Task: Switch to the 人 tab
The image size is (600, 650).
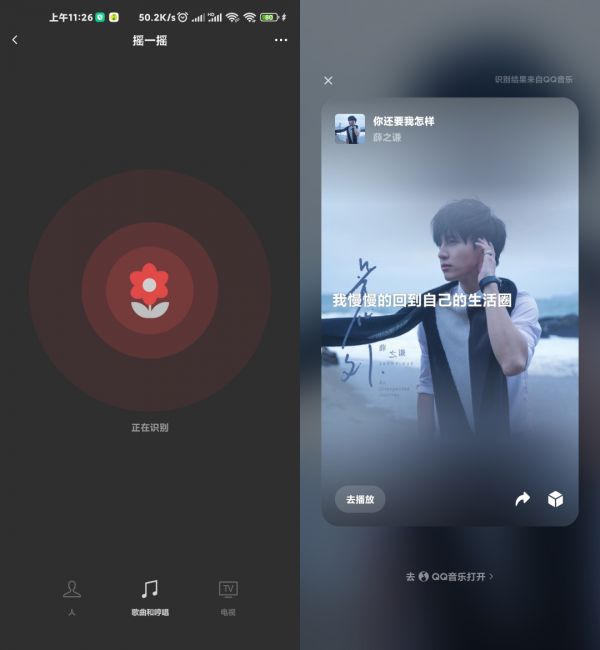Action: pos(72,596)
